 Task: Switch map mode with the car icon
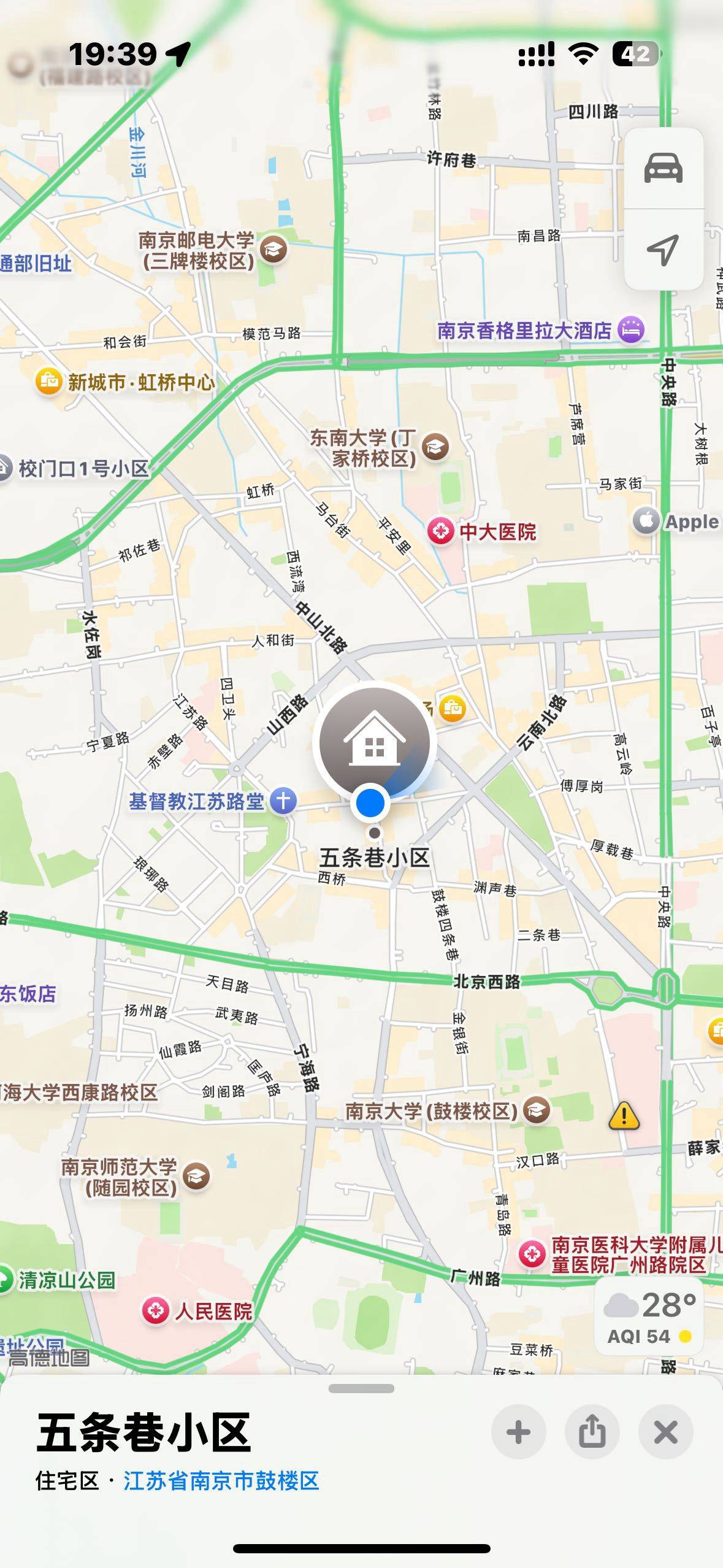(x=663, y=168)
